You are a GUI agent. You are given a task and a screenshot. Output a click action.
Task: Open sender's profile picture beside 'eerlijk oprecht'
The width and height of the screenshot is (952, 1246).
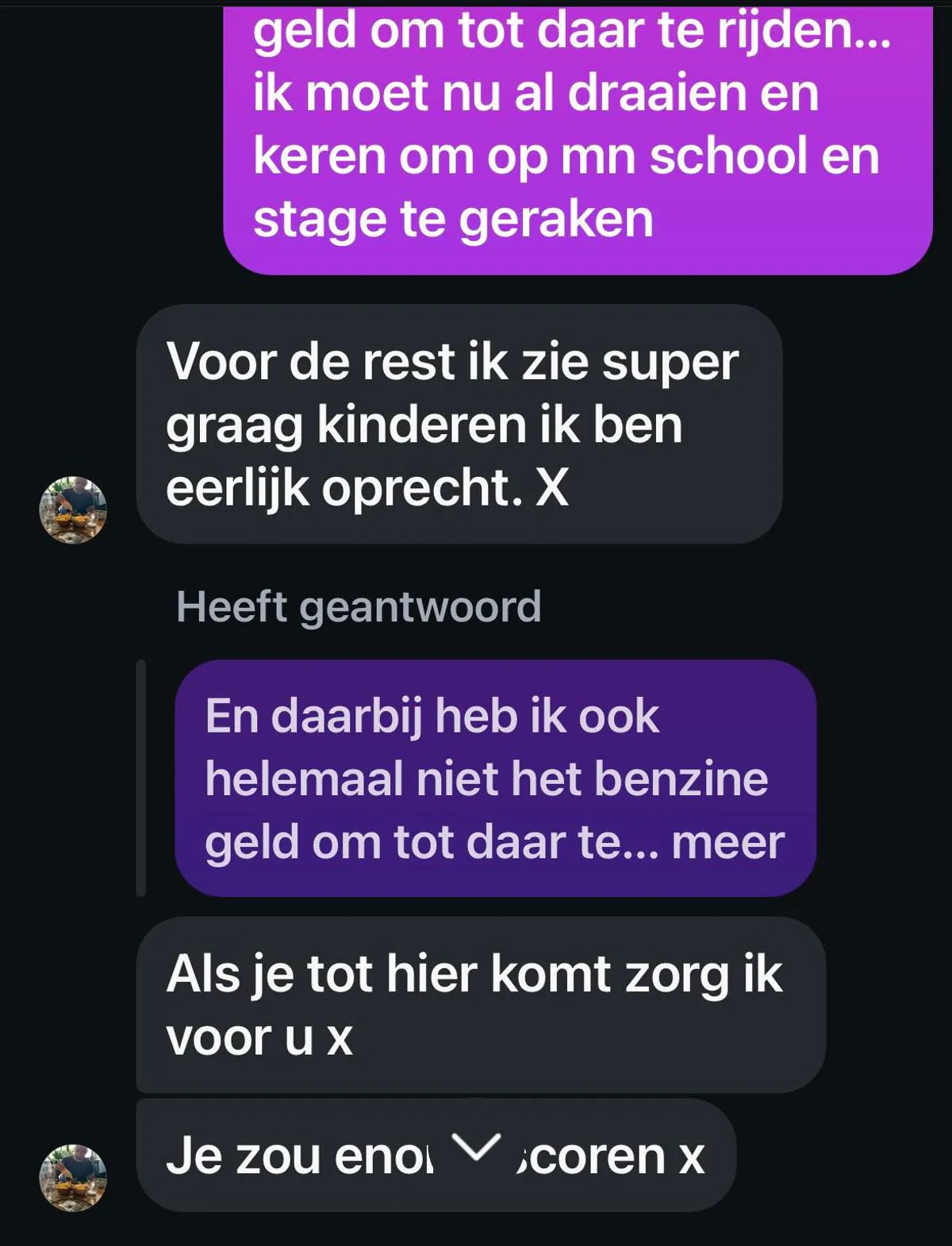click(x=73, y=510)
